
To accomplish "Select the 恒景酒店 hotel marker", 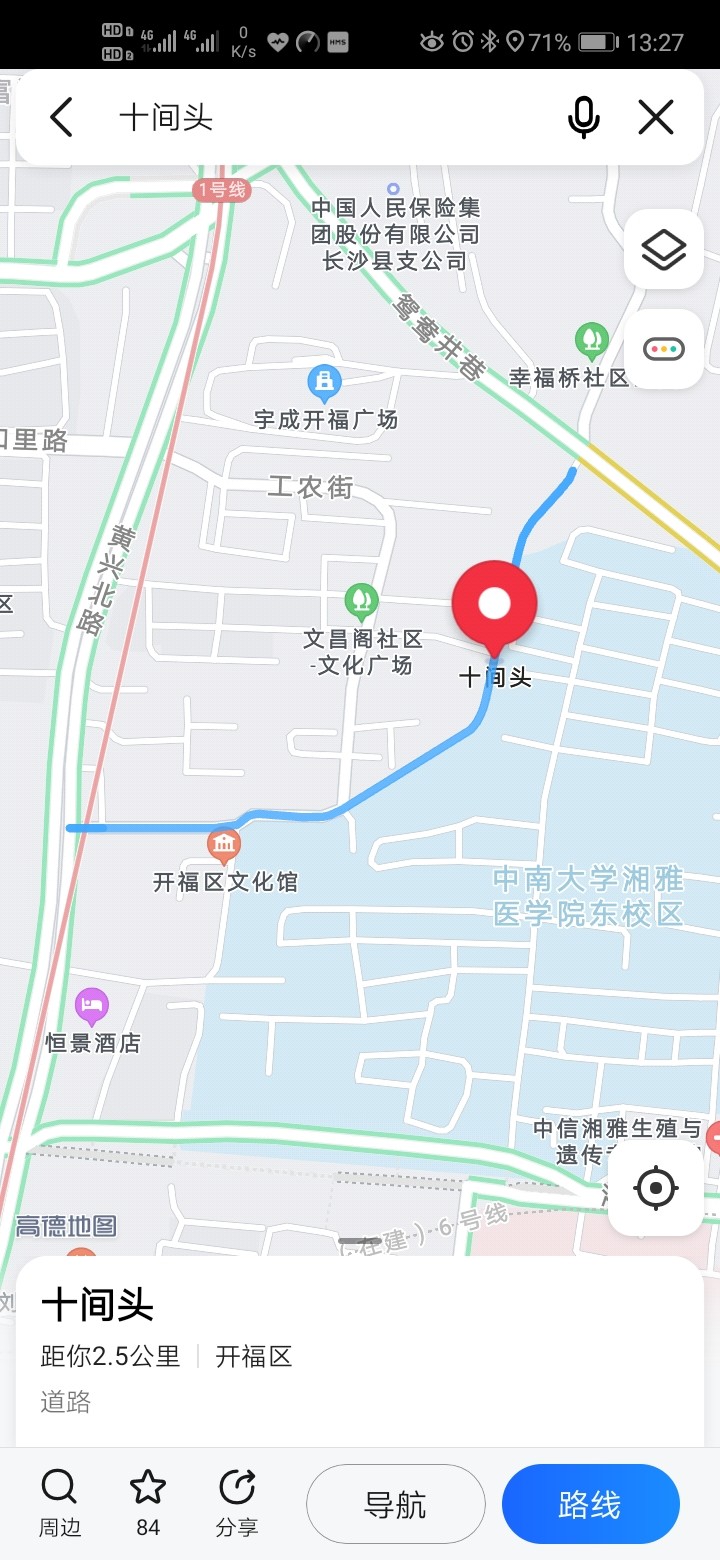I will (x=92, y=1006).
